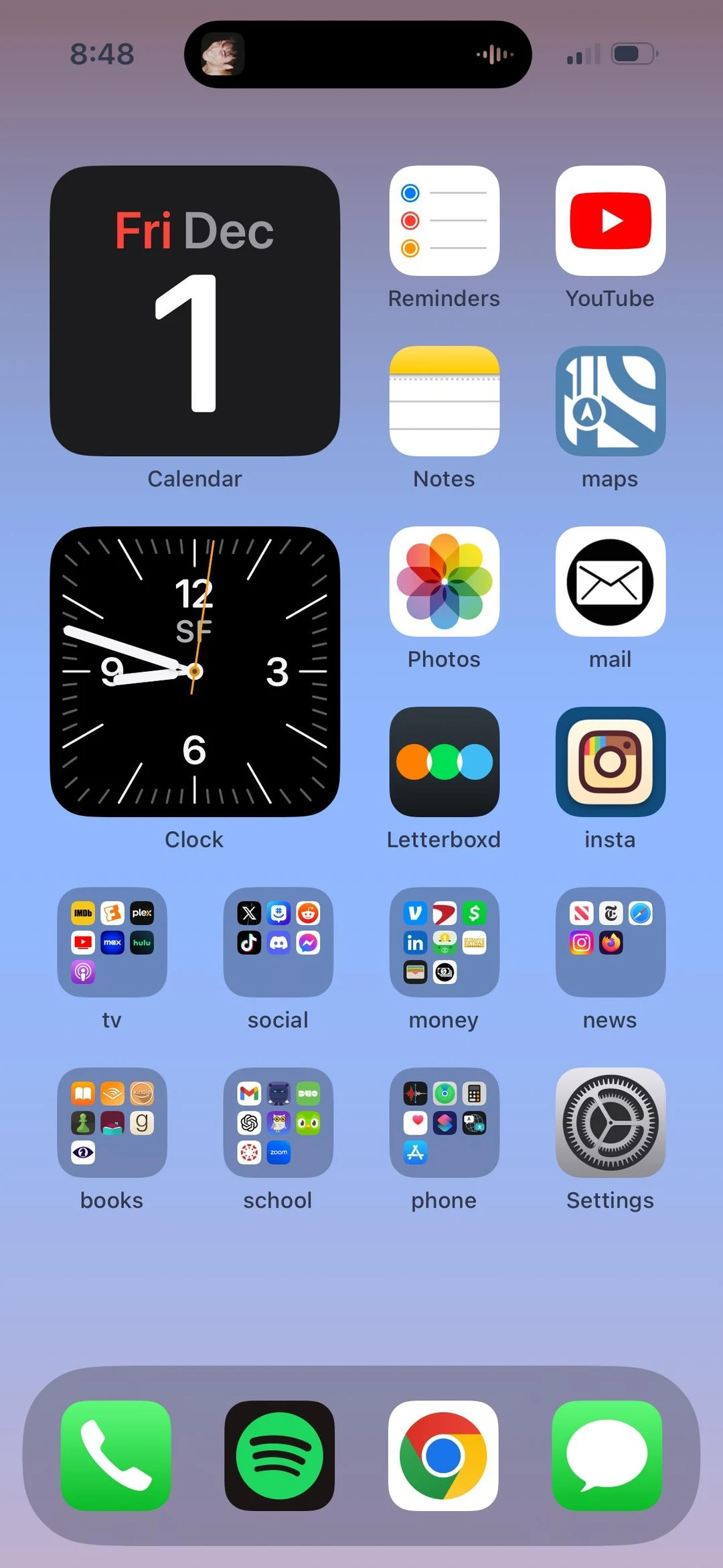Open the books folder
Image resolution: width=723 pixels, height=1568 pixels.
[x=112, y=1123]
